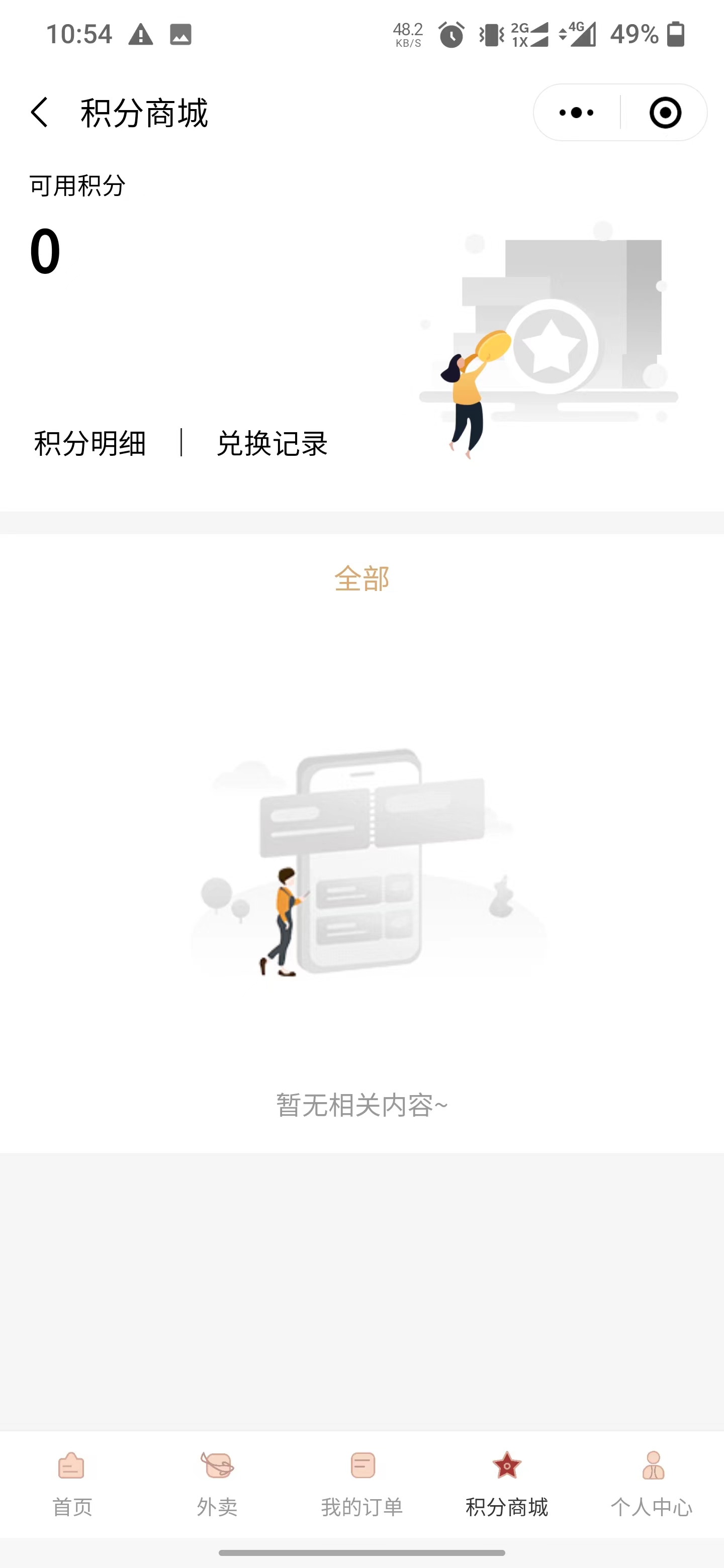The image size is (724, 1568).
Task: Go back from the 积分商城 page
Action: tap(40, 113)
